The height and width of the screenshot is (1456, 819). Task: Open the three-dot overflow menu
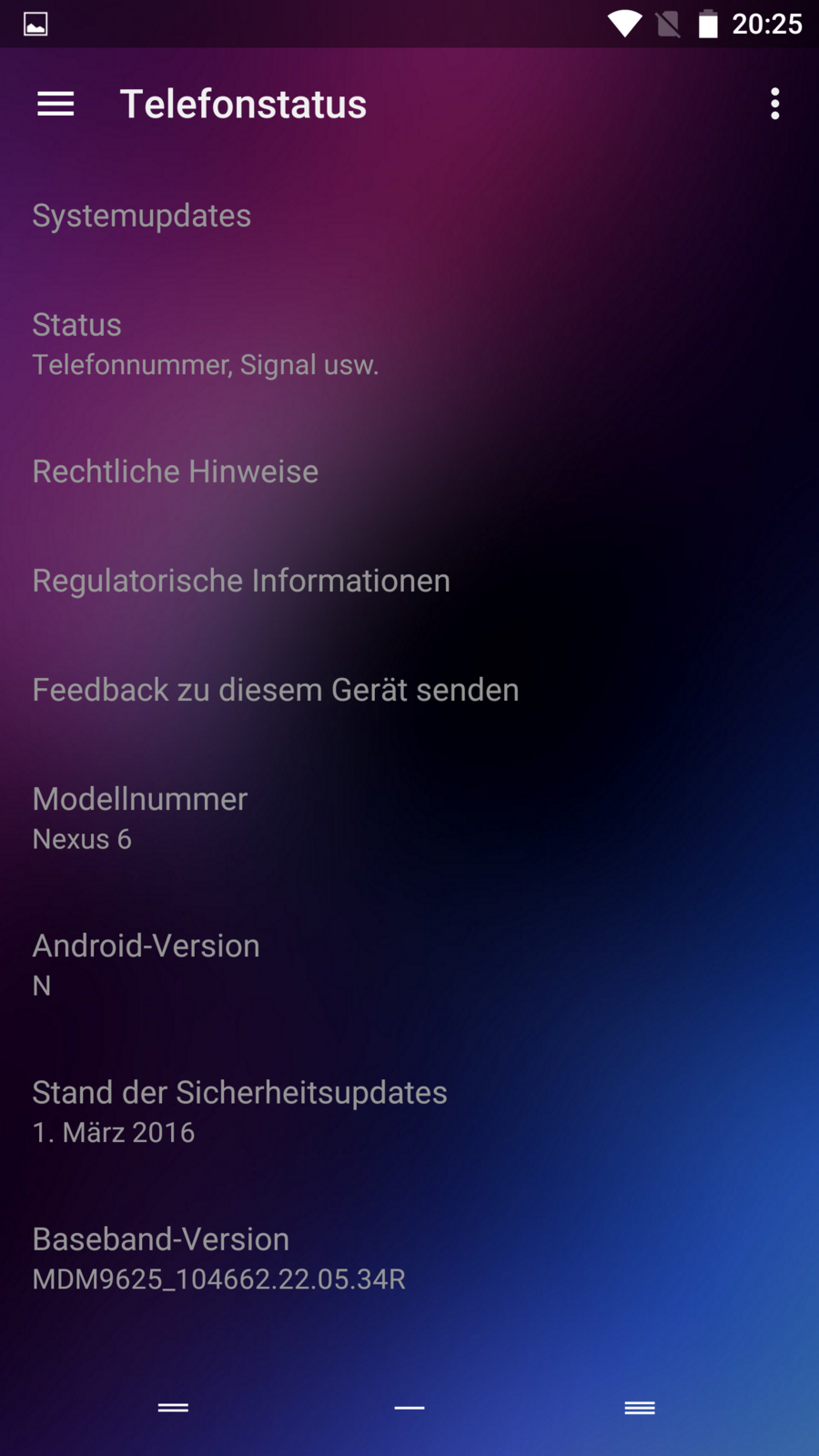[x=774, y=104]
